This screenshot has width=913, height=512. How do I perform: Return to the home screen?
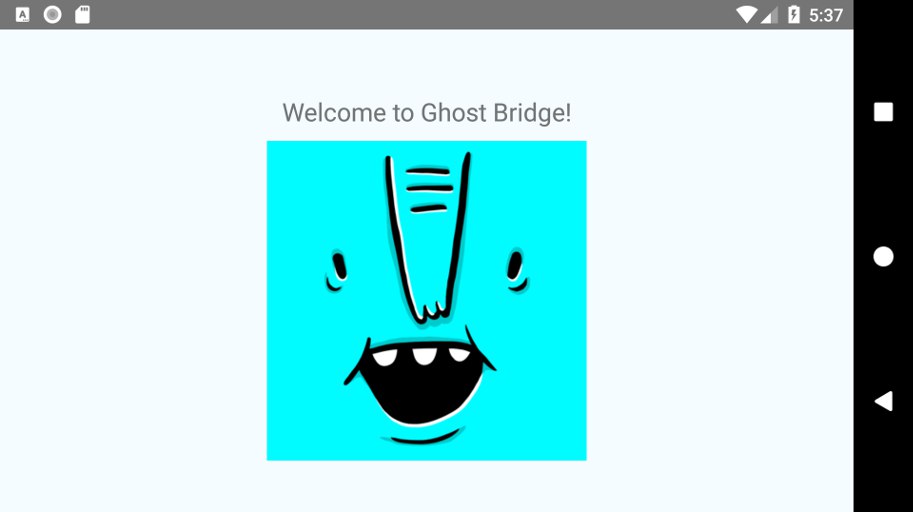(883, 257)
